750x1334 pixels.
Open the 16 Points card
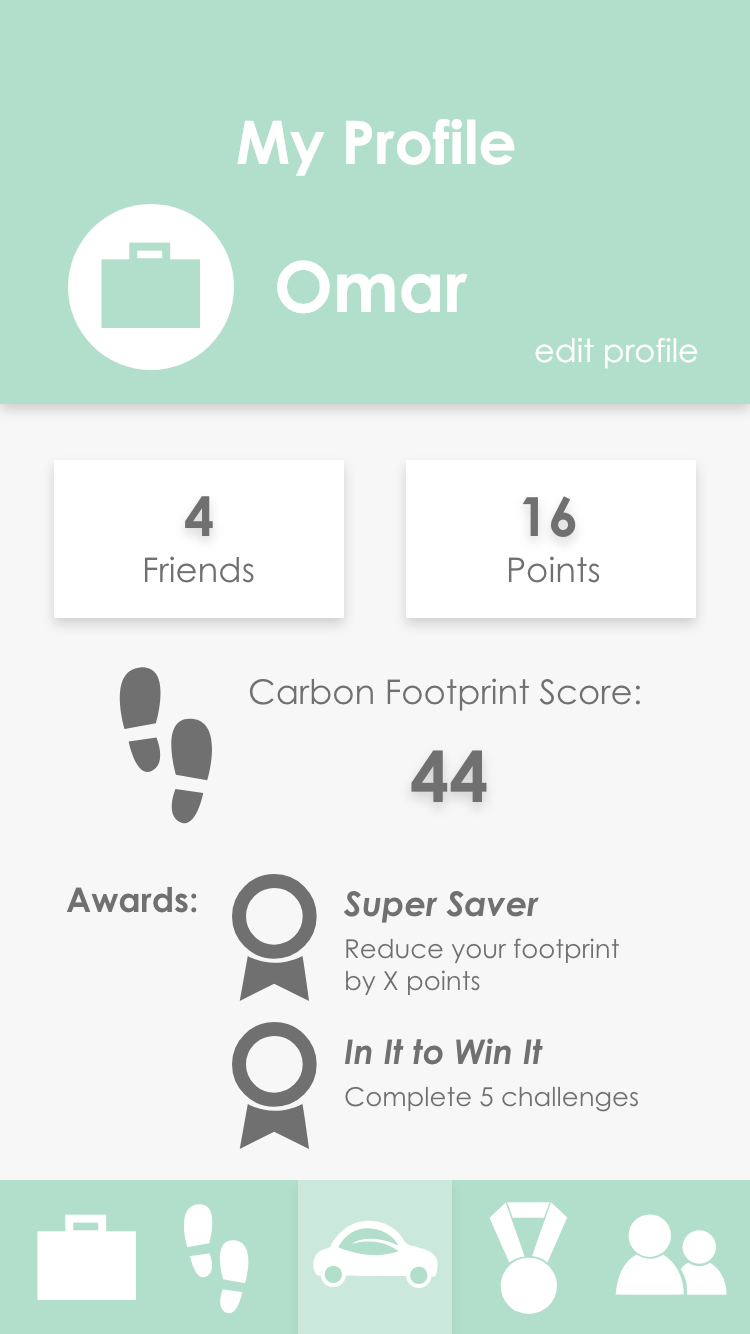pyautogui.click(x=551, y=539)
